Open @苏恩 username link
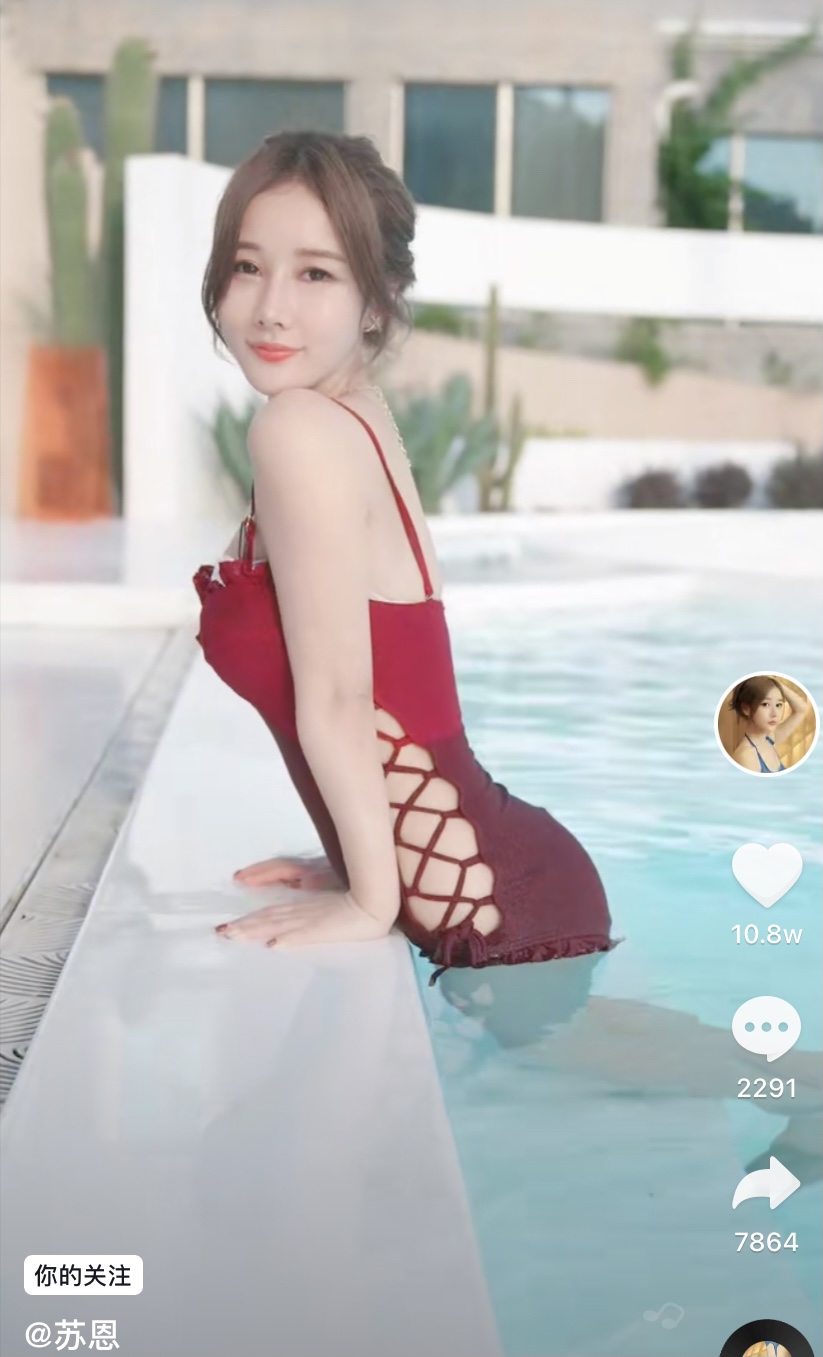This screenshot has width=823, height=1357. click(x=72, y=1334)
